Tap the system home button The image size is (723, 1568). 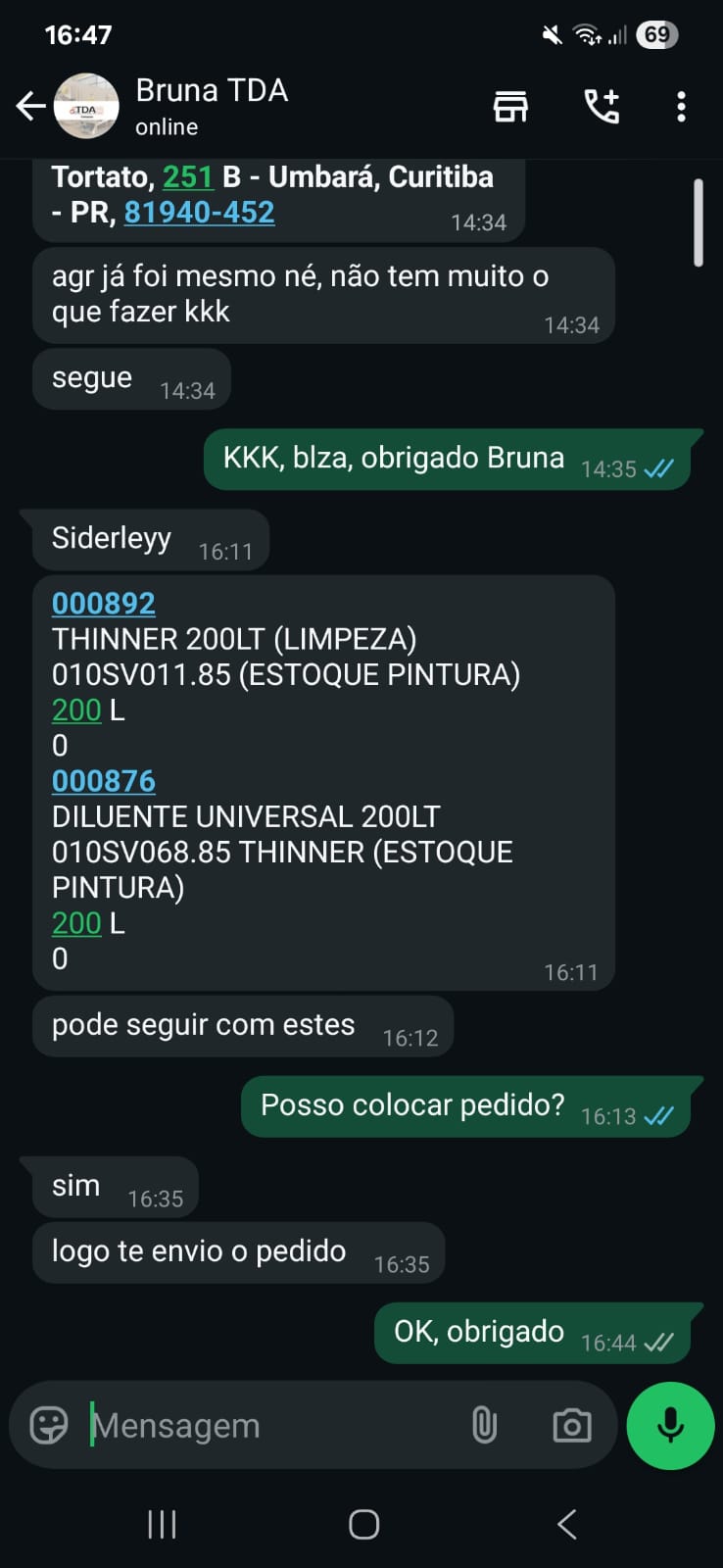[363, 1524]
